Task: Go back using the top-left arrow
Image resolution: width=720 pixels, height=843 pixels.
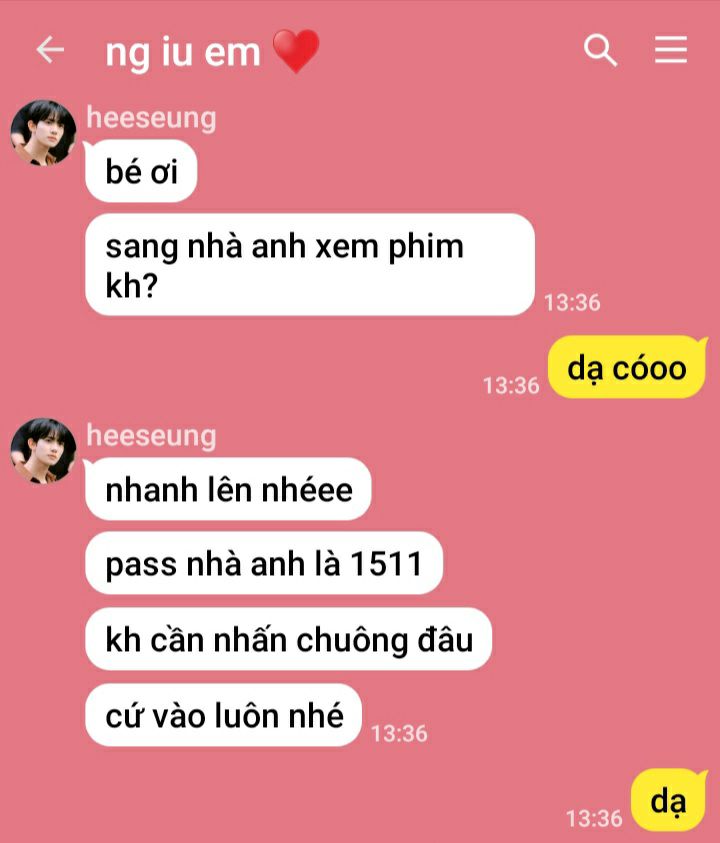Action: pos(50,50)
